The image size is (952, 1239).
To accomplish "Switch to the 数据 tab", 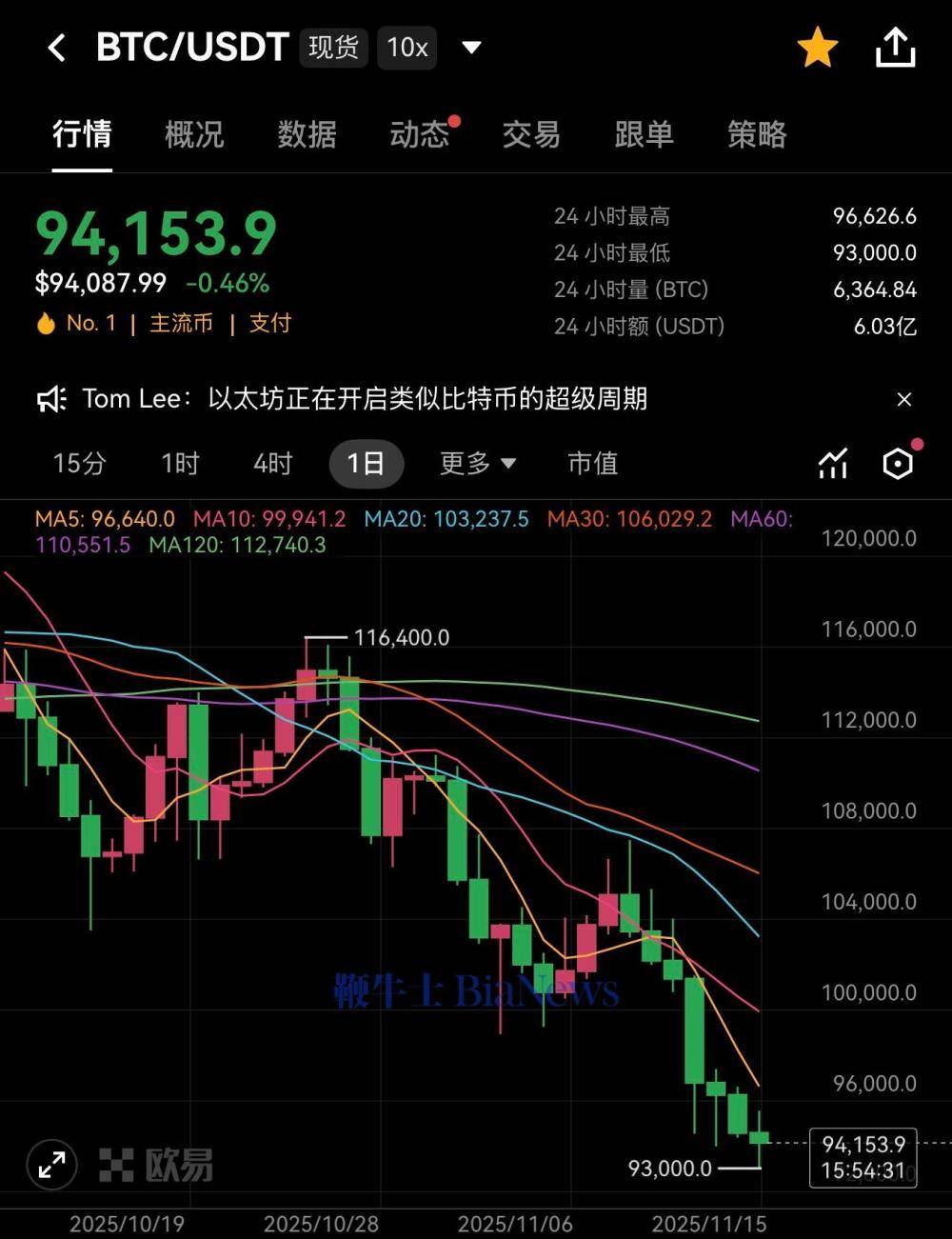I will pos(307,134).
